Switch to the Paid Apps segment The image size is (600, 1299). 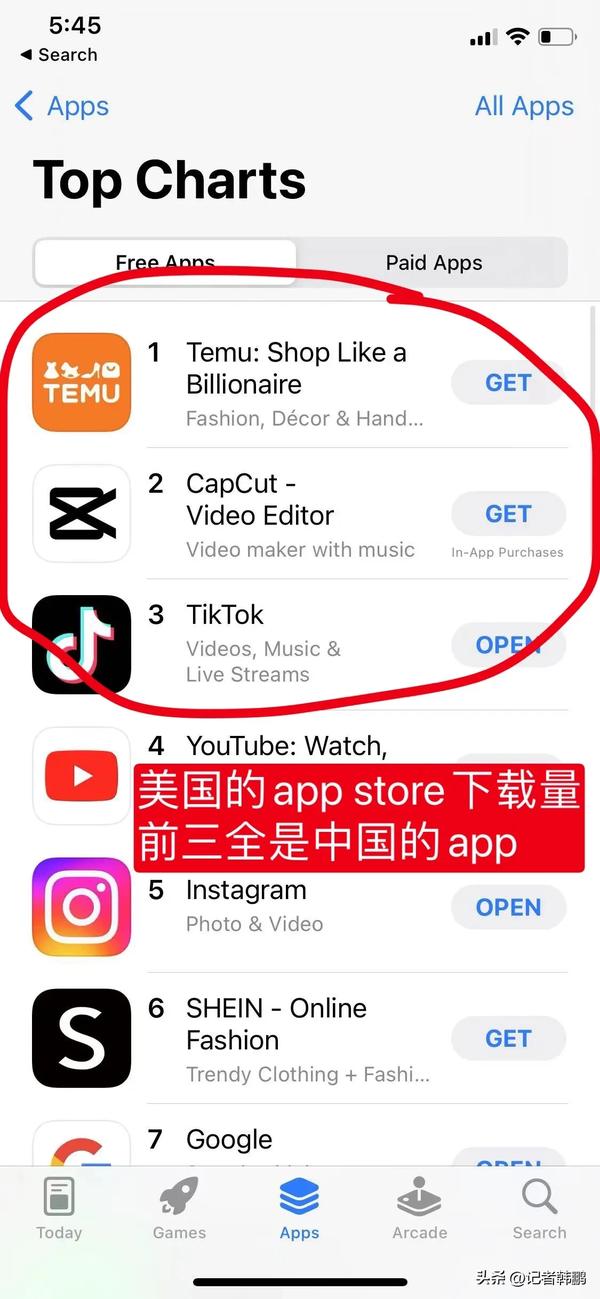tap(433, 263)
